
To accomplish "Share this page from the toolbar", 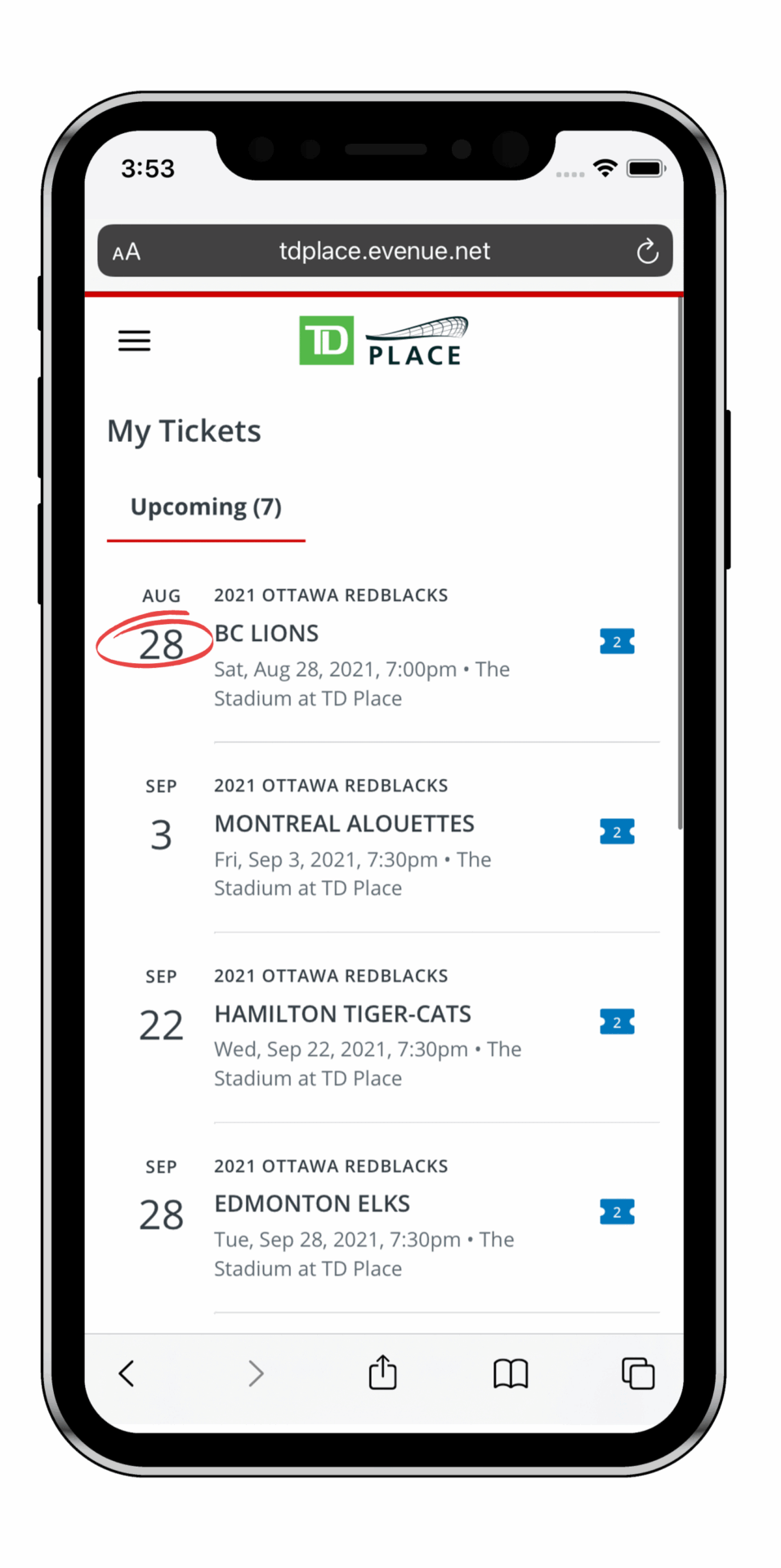I will coord(382,1372).
